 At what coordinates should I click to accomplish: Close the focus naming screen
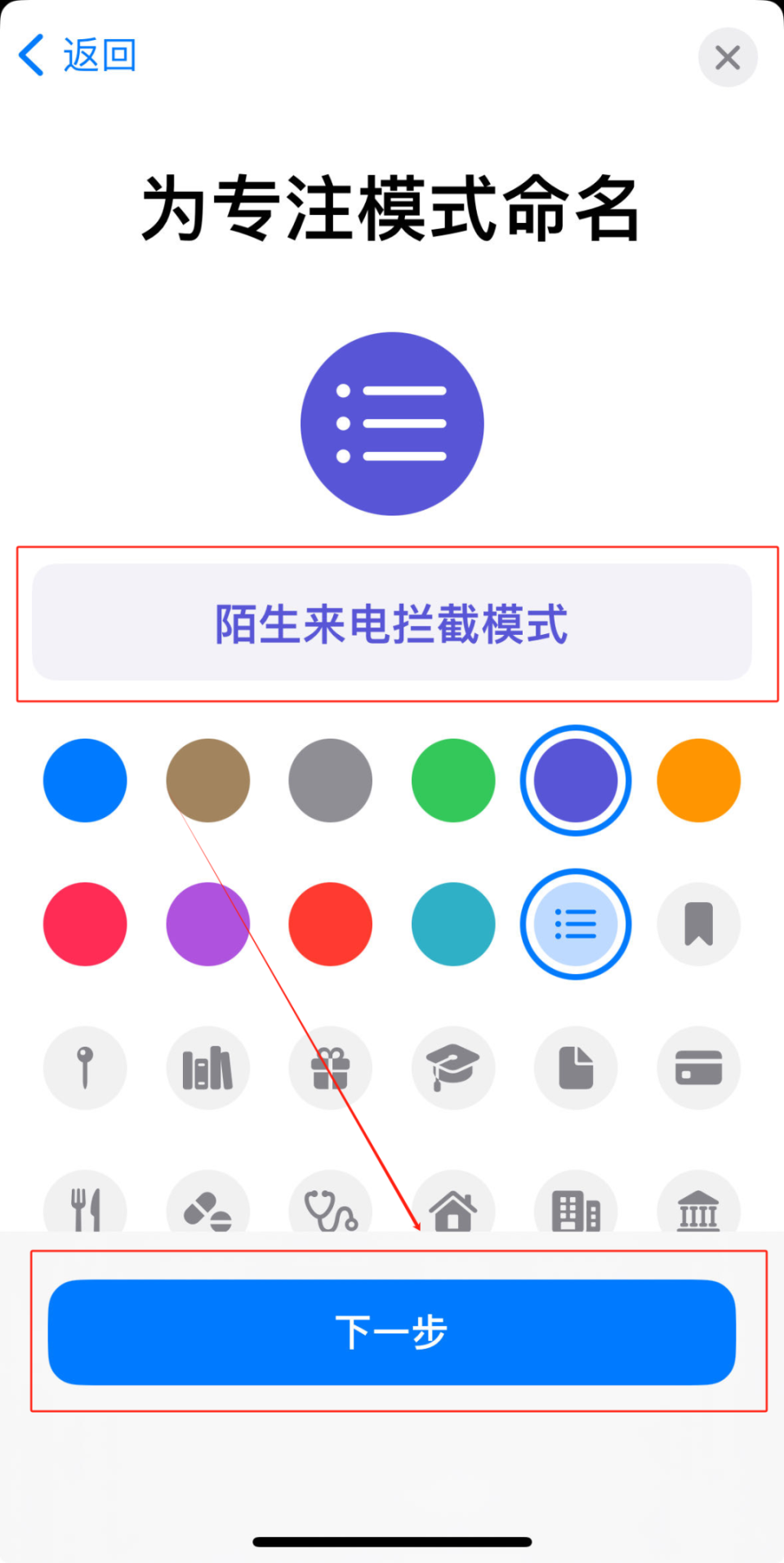point(727,57)
